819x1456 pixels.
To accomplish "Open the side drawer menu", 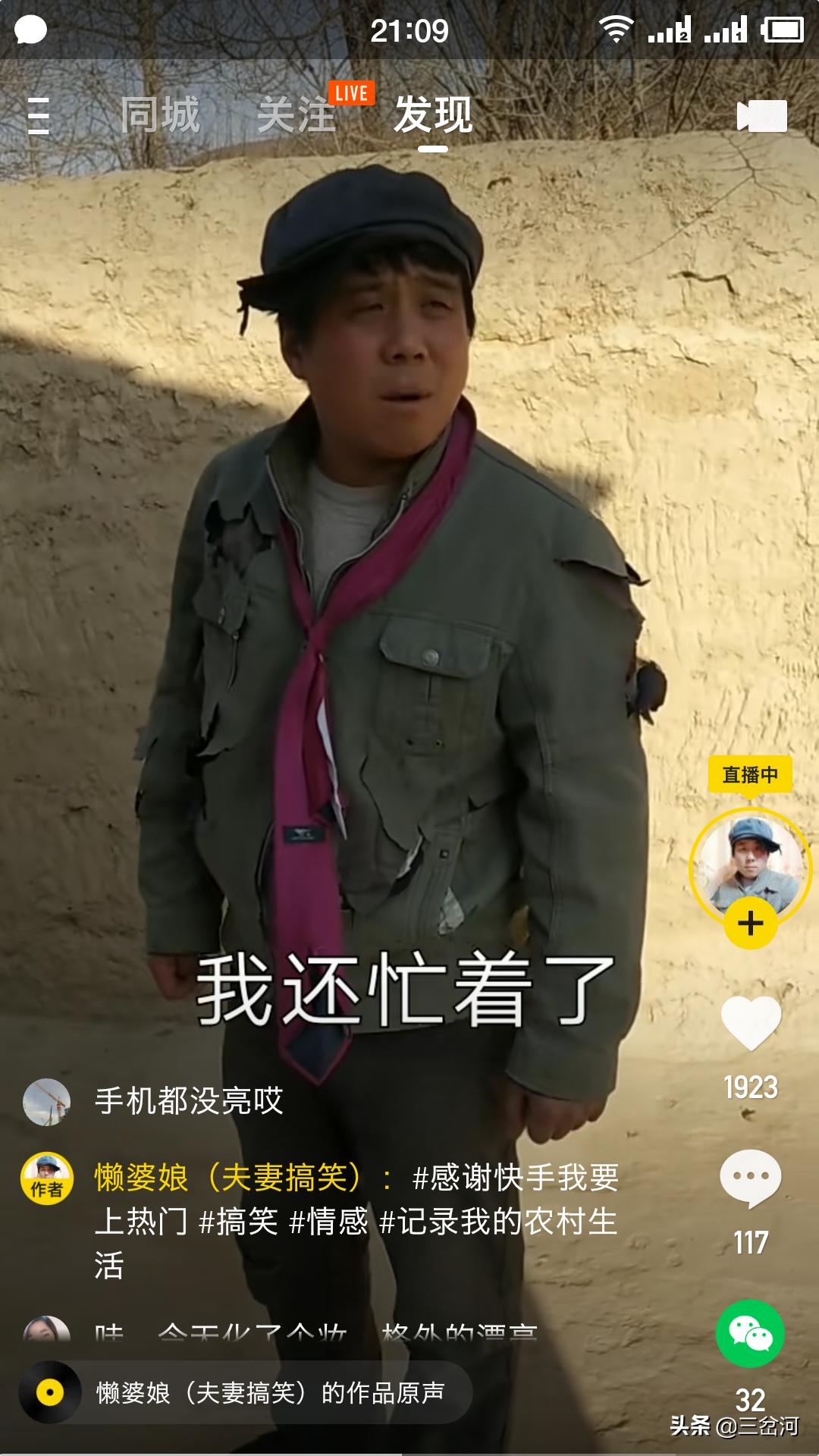I will 38,115.
